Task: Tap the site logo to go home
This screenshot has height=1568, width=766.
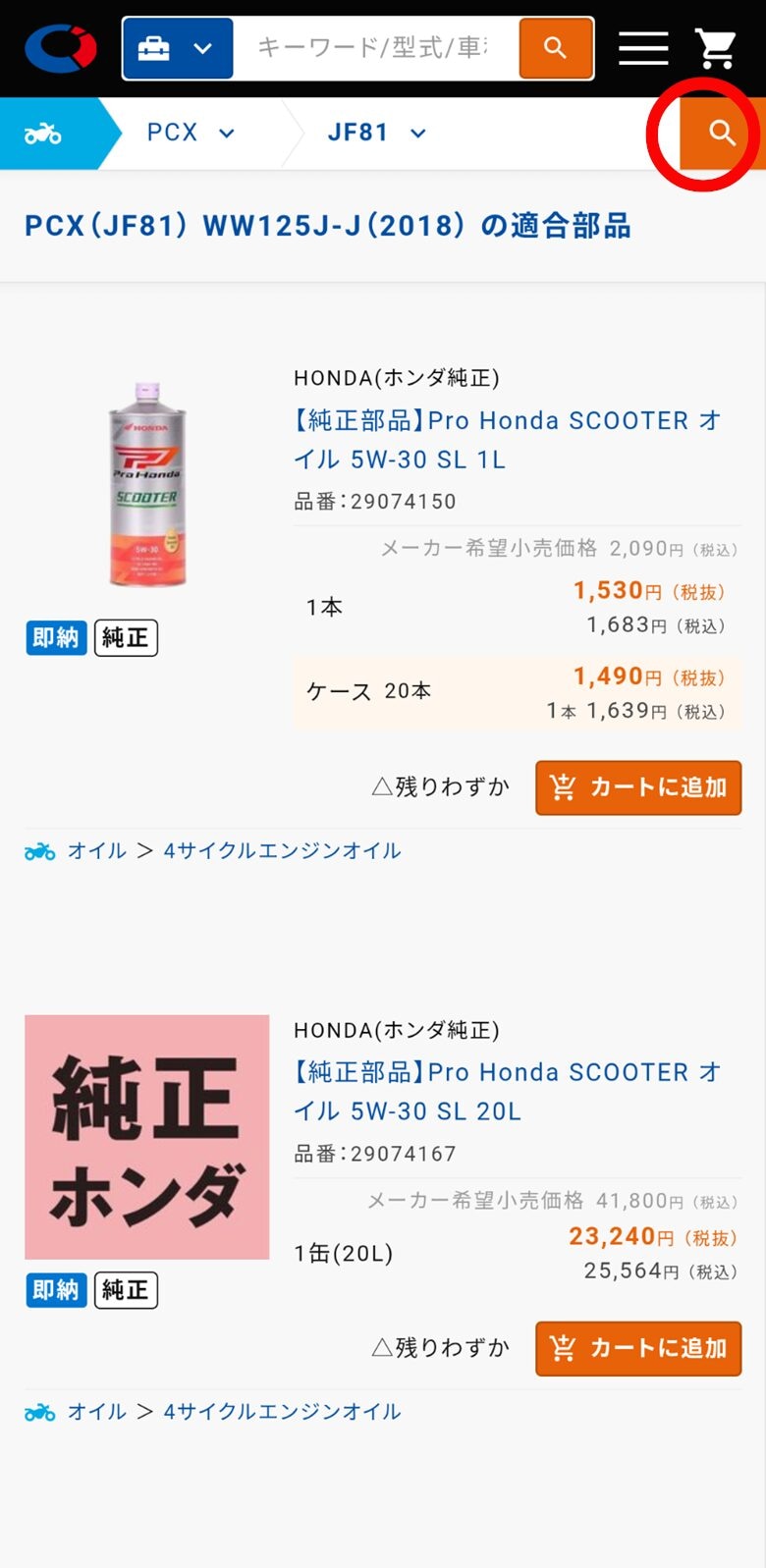Action: (61, 47)
